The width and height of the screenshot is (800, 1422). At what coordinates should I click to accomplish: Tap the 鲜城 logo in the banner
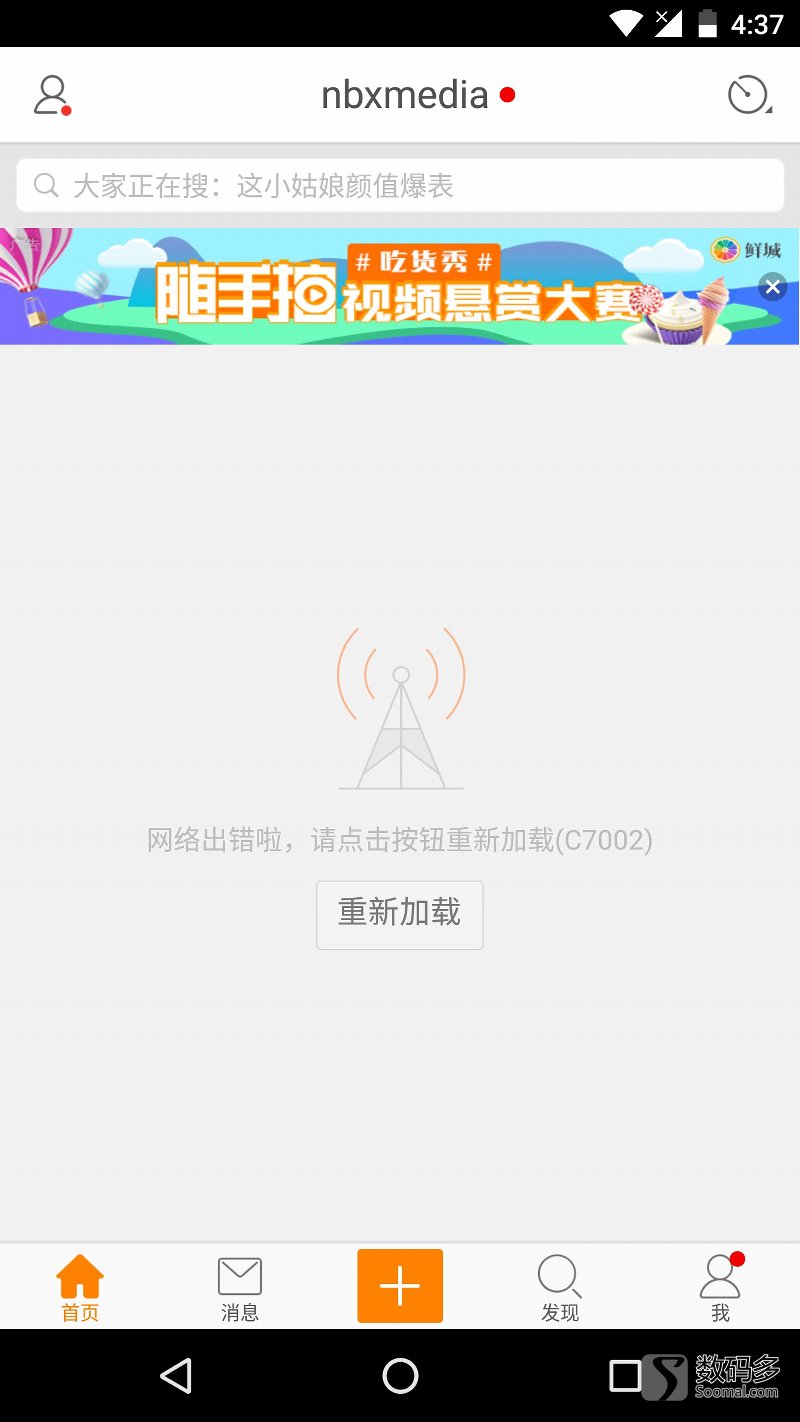coord(745,251)
